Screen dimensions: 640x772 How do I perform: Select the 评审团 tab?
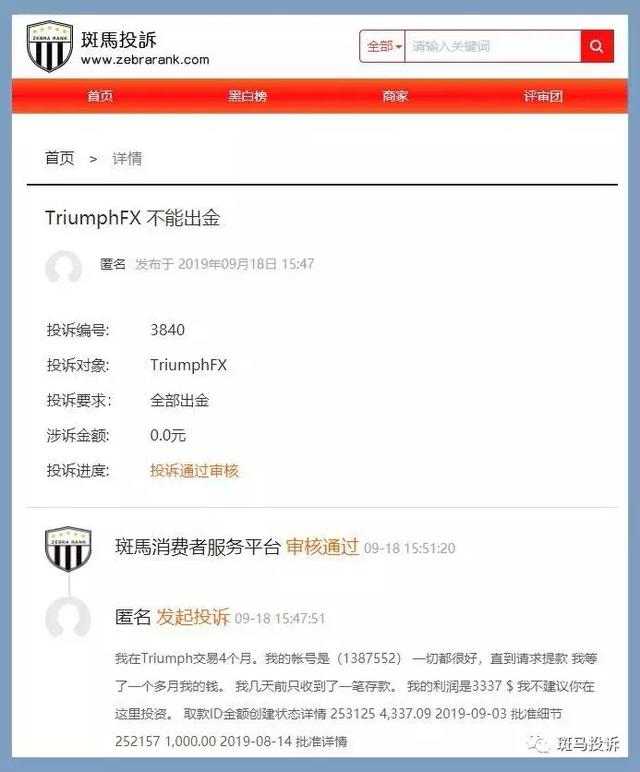pos(543,96)
